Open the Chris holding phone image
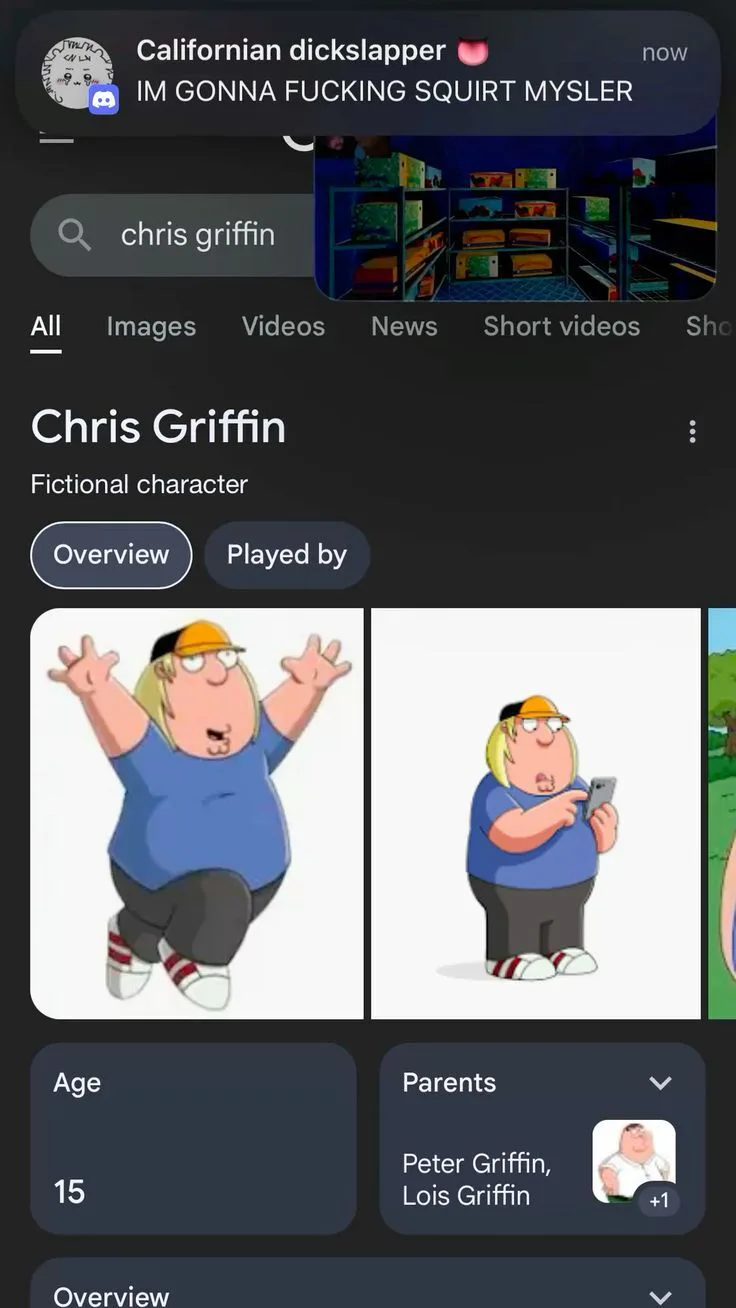This screenshot has height=1308, width=736. [x=535, y=813]
